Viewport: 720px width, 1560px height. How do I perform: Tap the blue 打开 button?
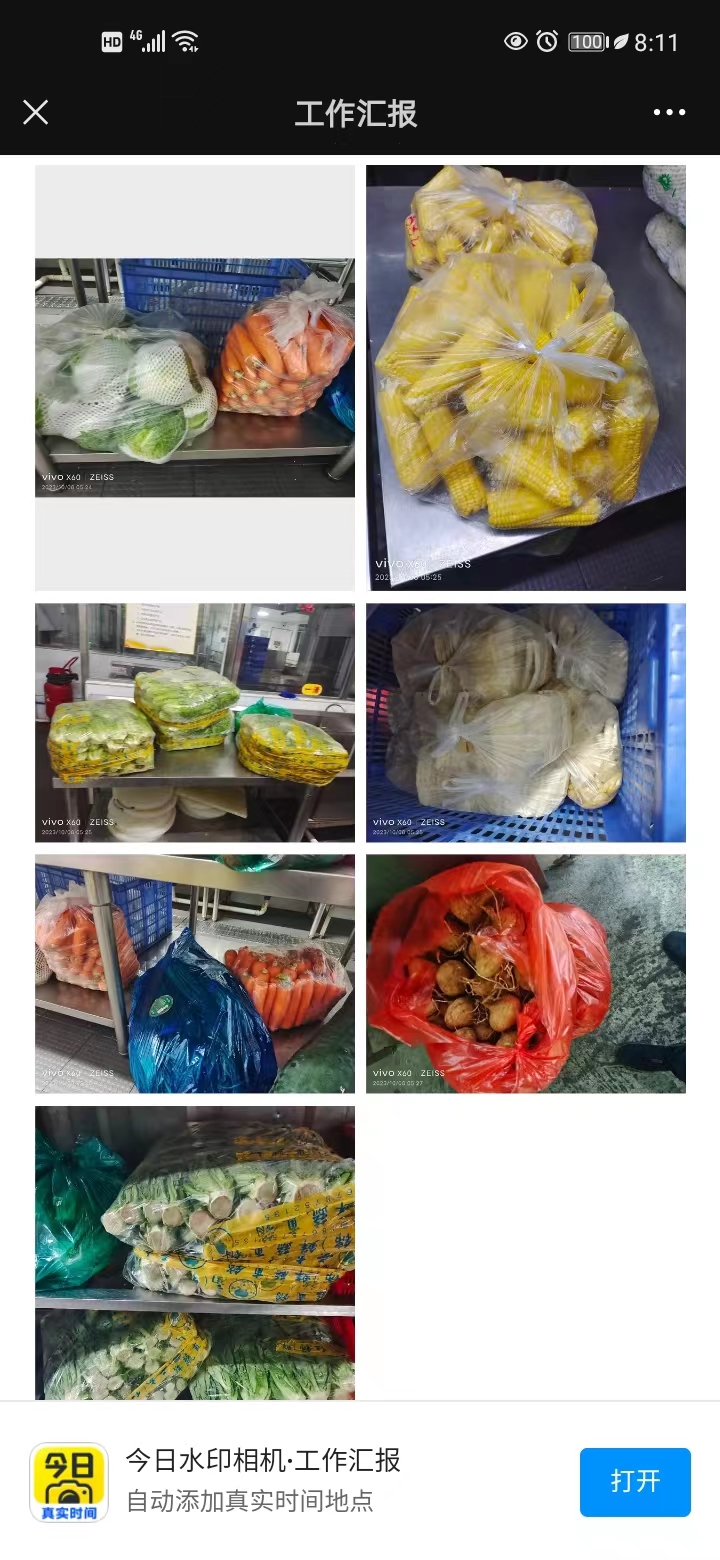point(635,1481)
